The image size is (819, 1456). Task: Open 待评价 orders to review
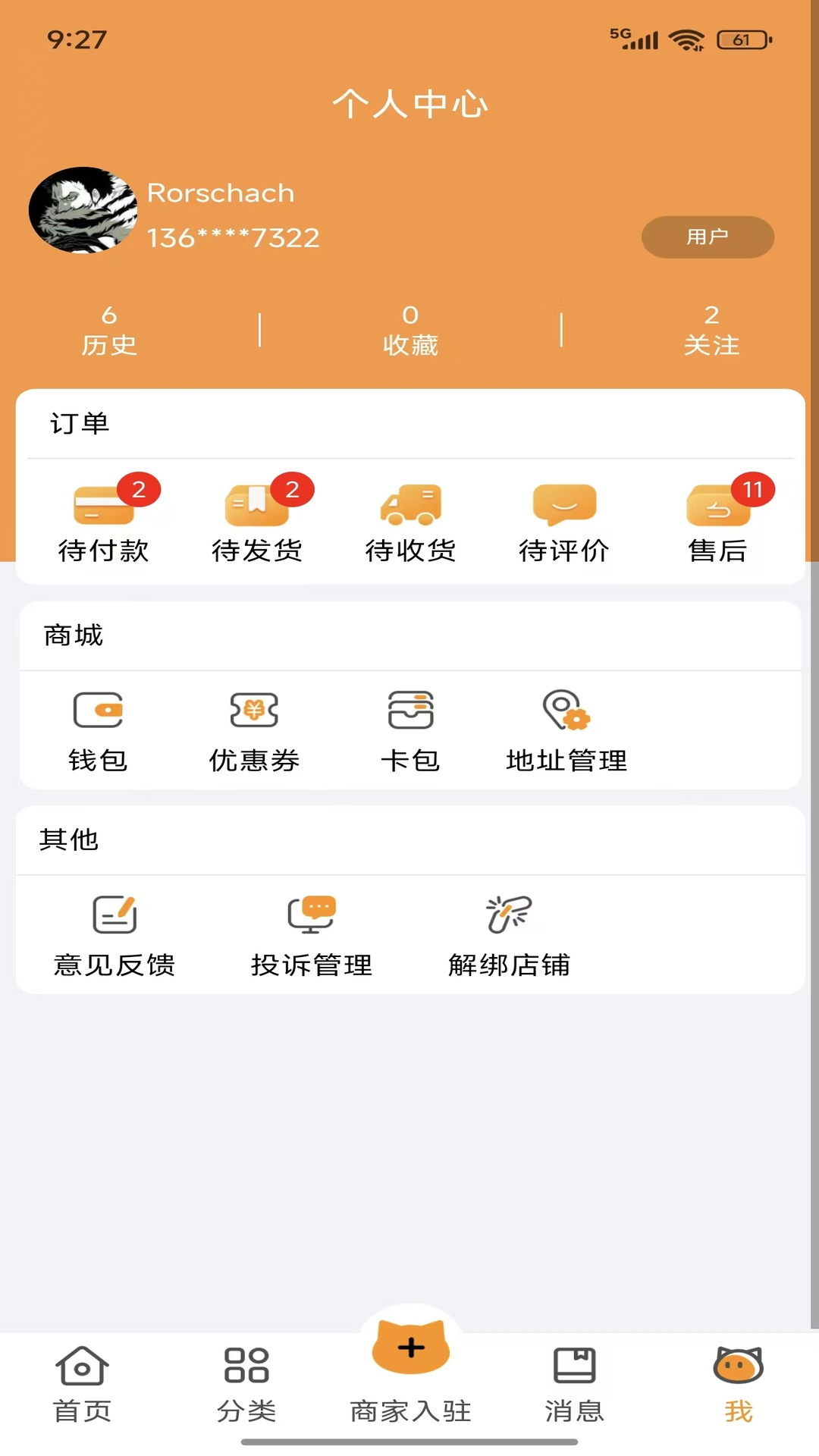564,521
